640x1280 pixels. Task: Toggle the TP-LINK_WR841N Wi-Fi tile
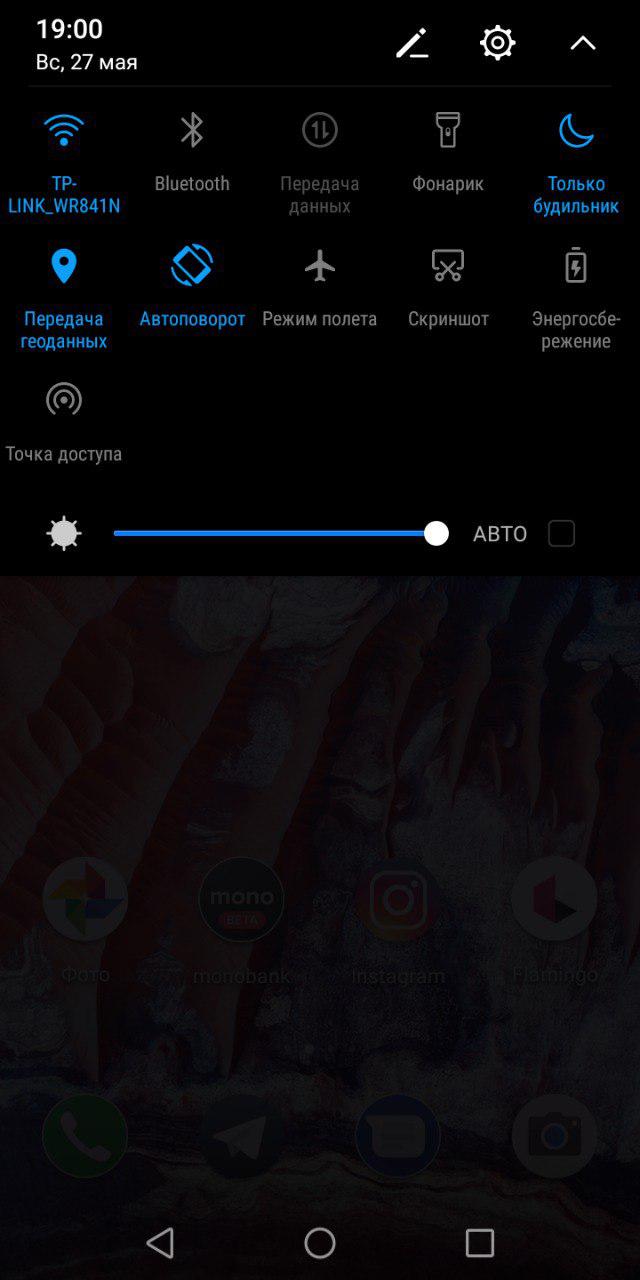tap(64, 162)
